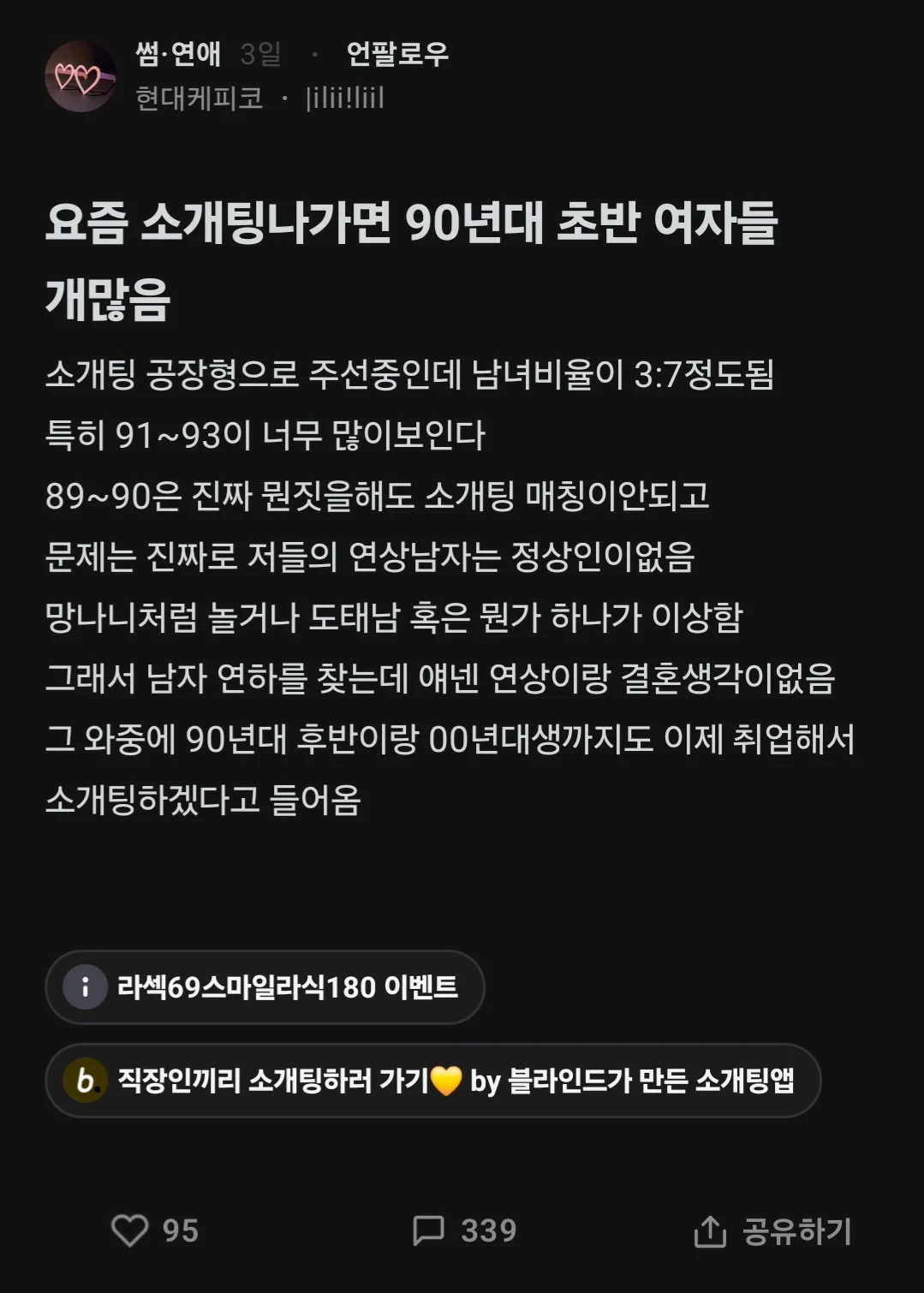Open 직장인끼리 소개팅하러 가기 banner
The width and height of the screenshot is (924, 1293).
click(432, 1081)
